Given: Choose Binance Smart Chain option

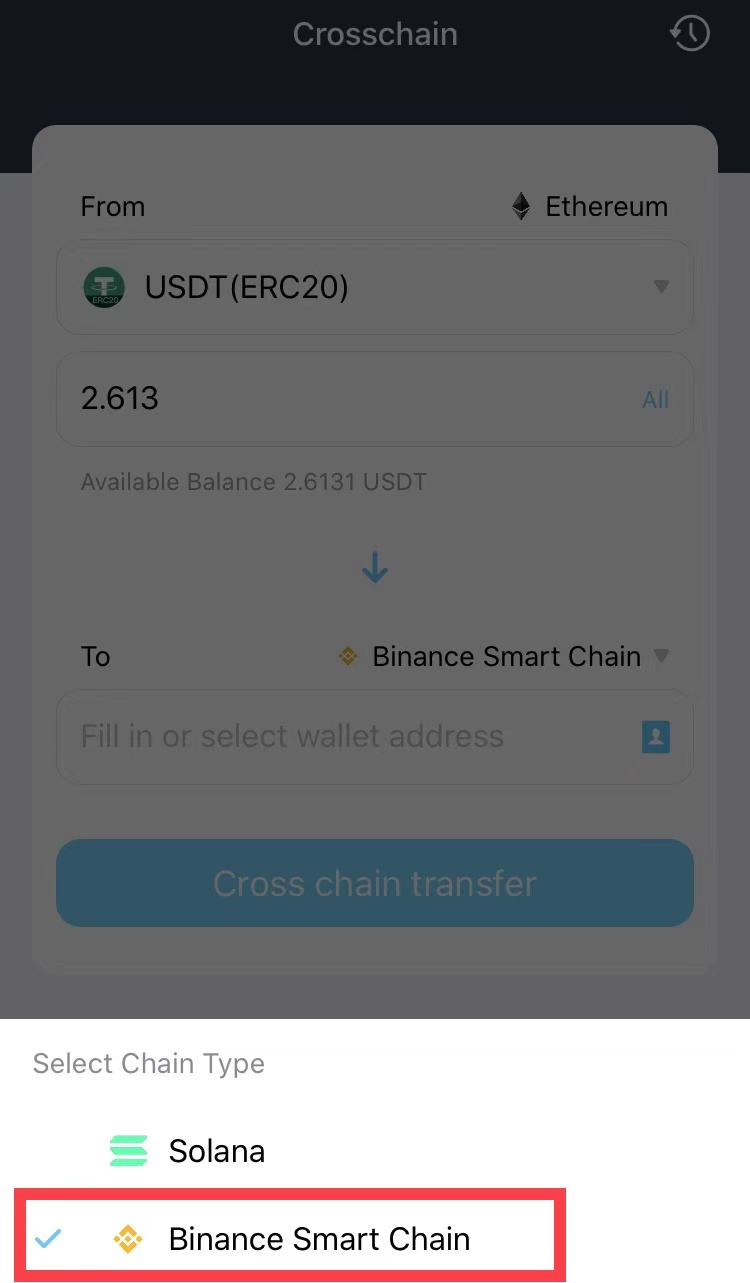Looking at the screenshot, I should point(318,1239).
